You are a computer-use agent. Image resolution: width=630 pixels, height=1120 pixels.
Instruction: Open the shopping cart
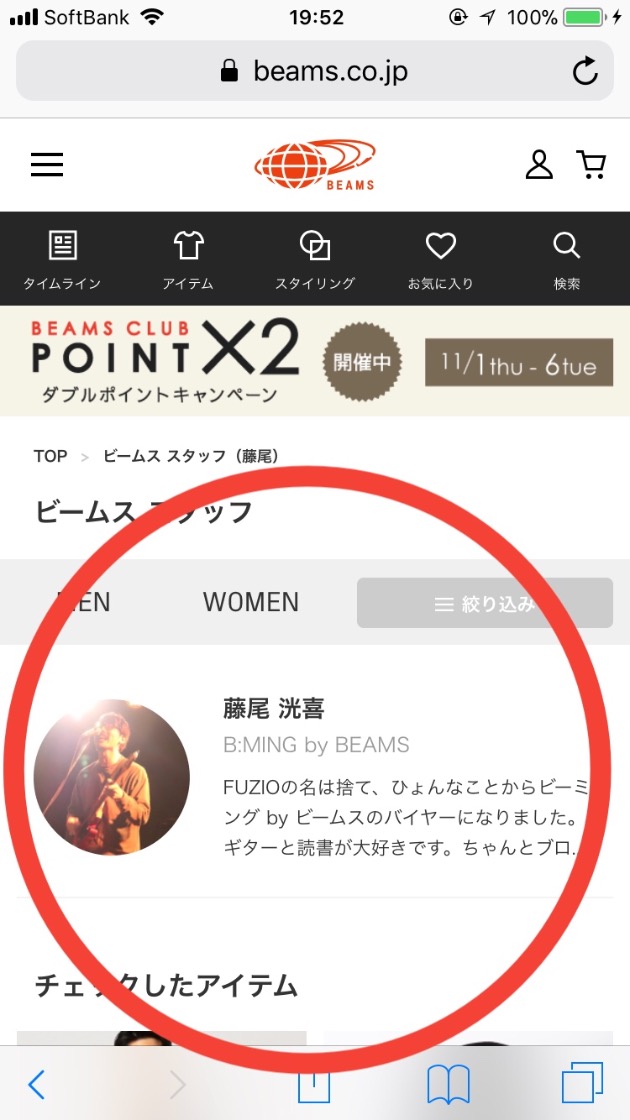click(592, 165)
